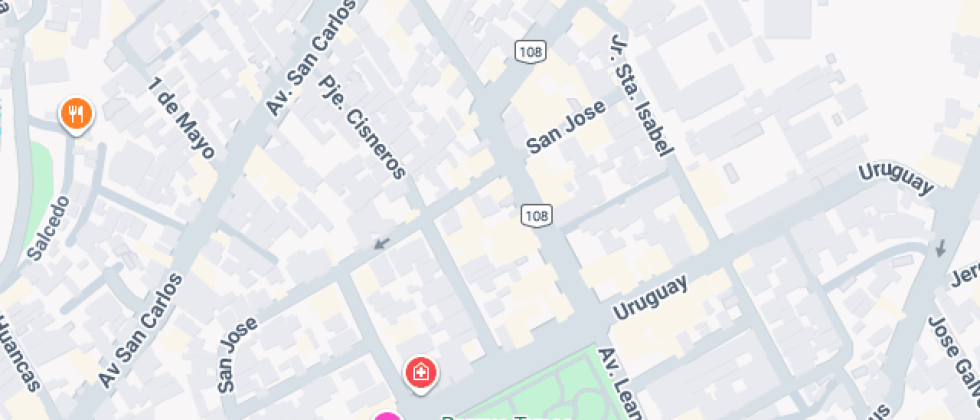Open the orange restaurant marker near Salcedo
Image resolution: width=980 pixels, height=420 pixels.
(77, 113)
